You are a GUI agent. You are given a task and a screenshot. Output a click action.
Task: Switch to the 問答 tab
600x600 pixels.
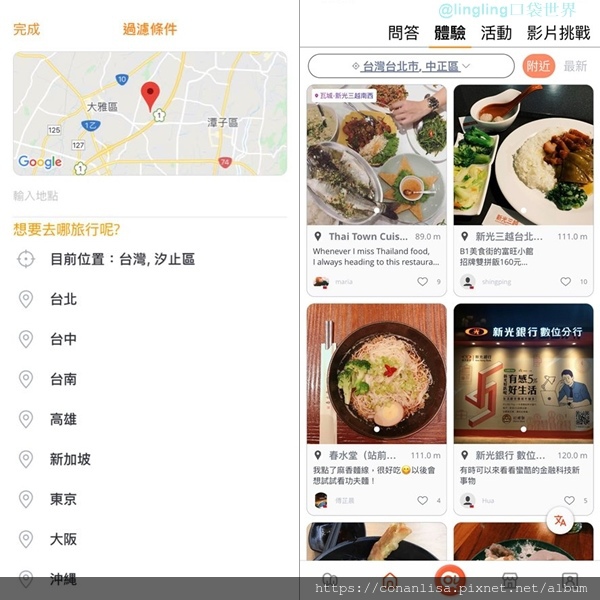tap(403, 33)
